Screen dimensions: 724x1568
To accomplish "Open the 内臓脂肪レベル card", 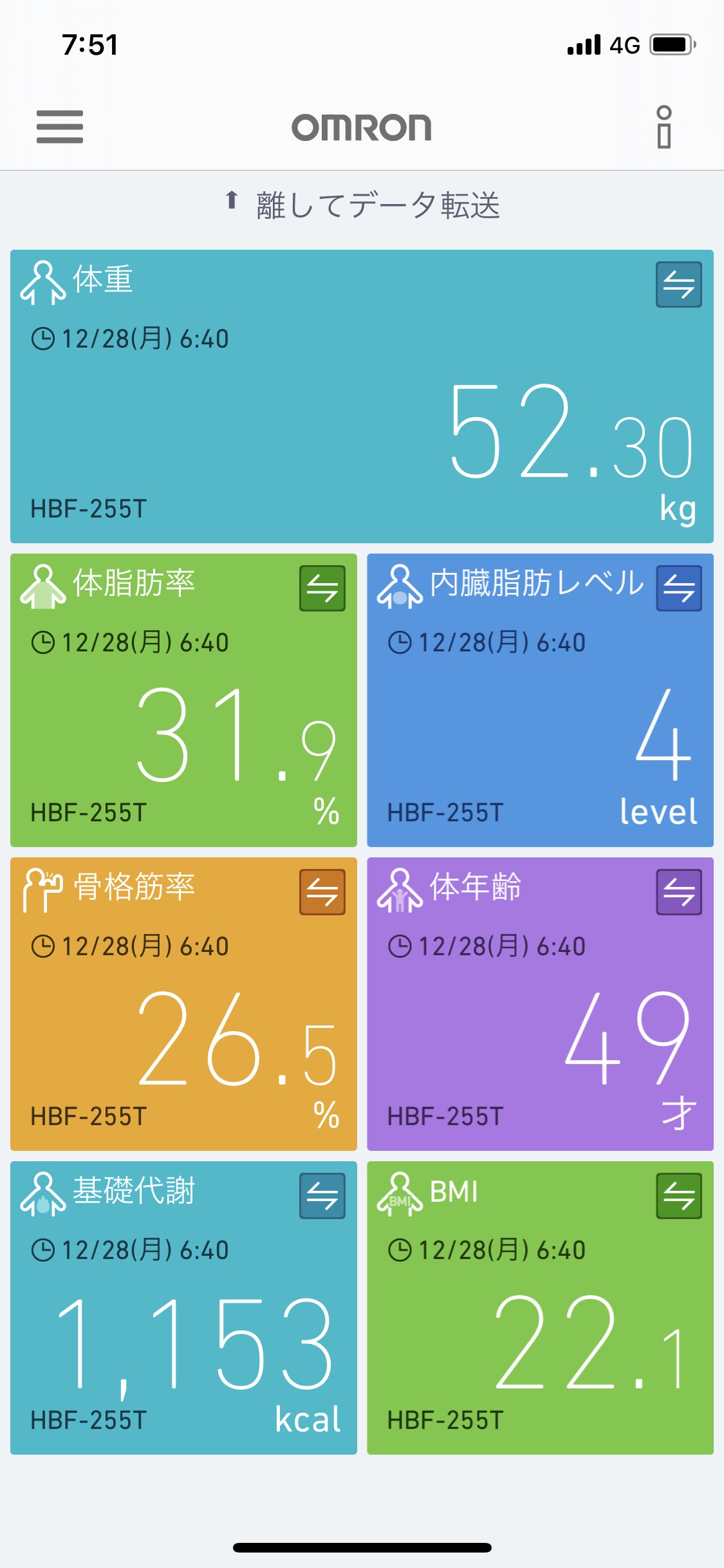I will [540, 700].
